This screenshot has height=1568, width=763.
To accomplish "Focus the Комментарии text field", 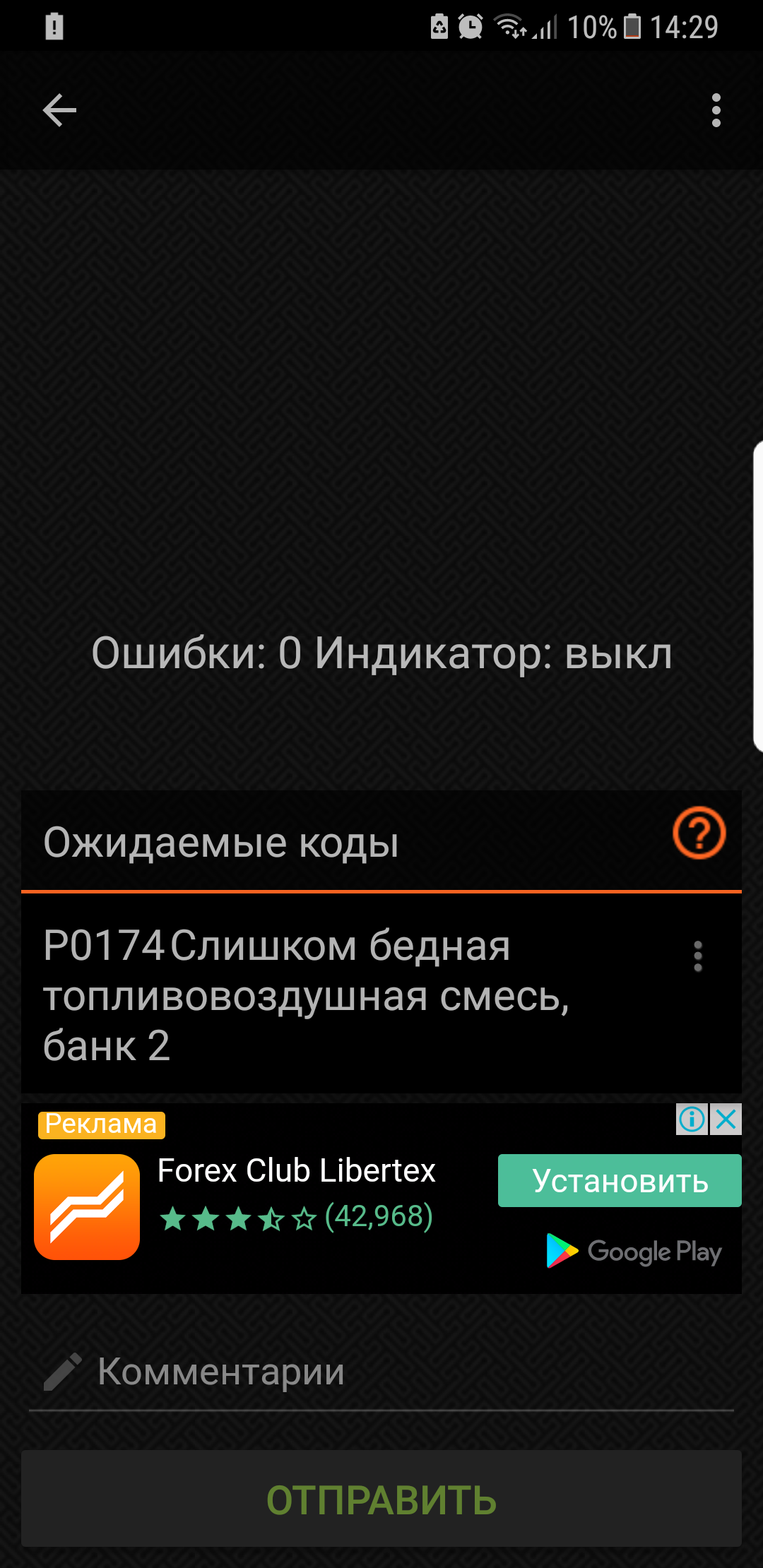I will coord(381,1372).
